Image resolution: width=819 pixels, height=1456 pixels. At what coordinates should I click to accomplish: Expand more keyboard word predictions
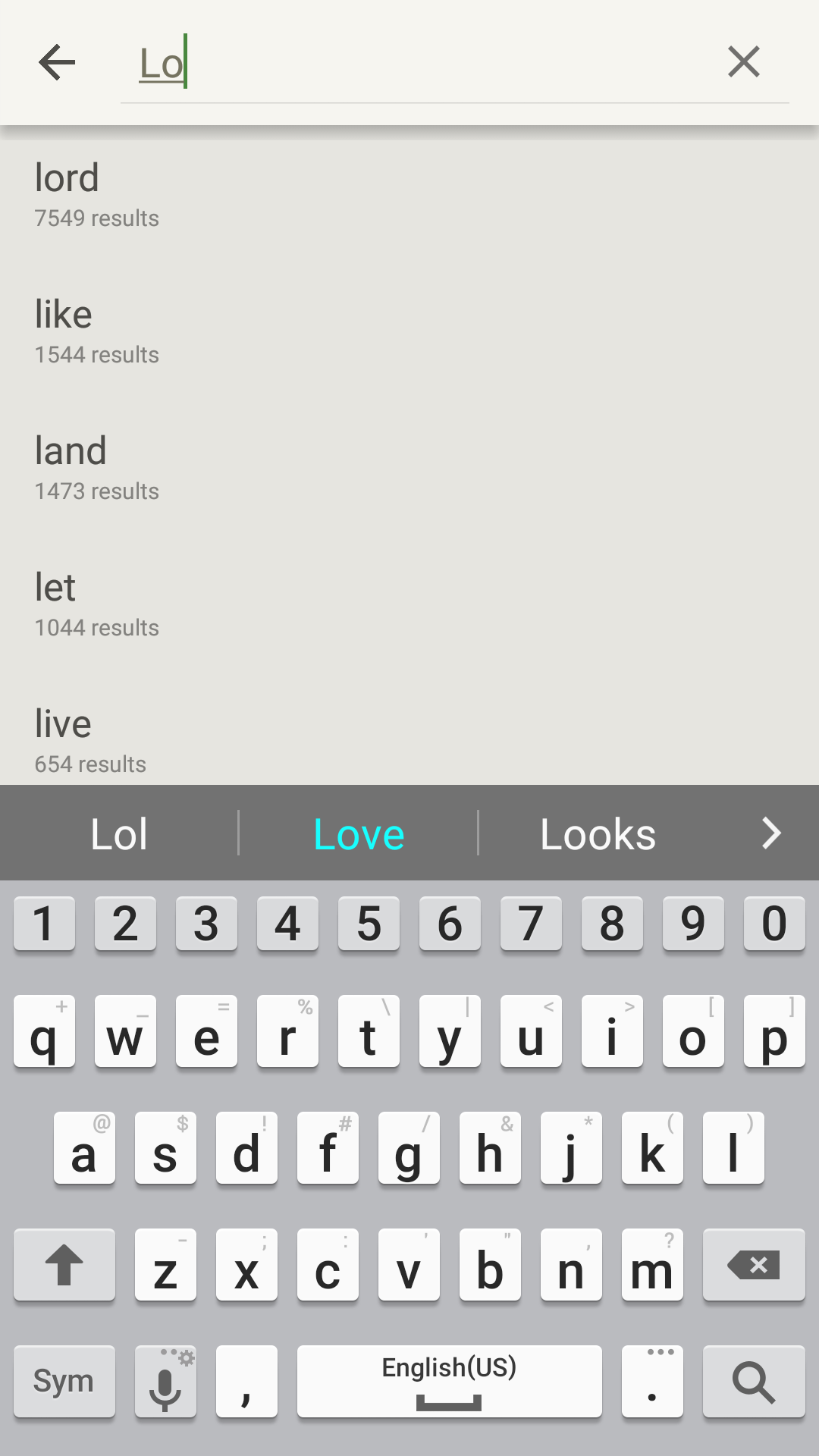tap(770, 833)
